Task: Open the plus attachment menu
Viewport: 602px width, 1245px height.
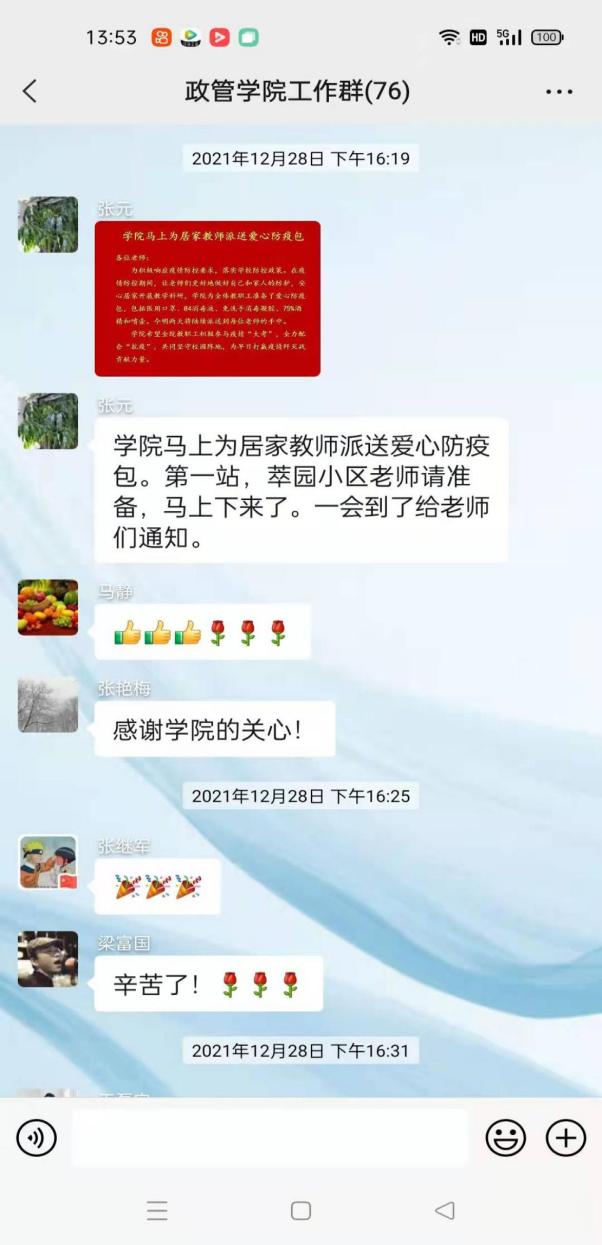Action: pos(565,1138)
